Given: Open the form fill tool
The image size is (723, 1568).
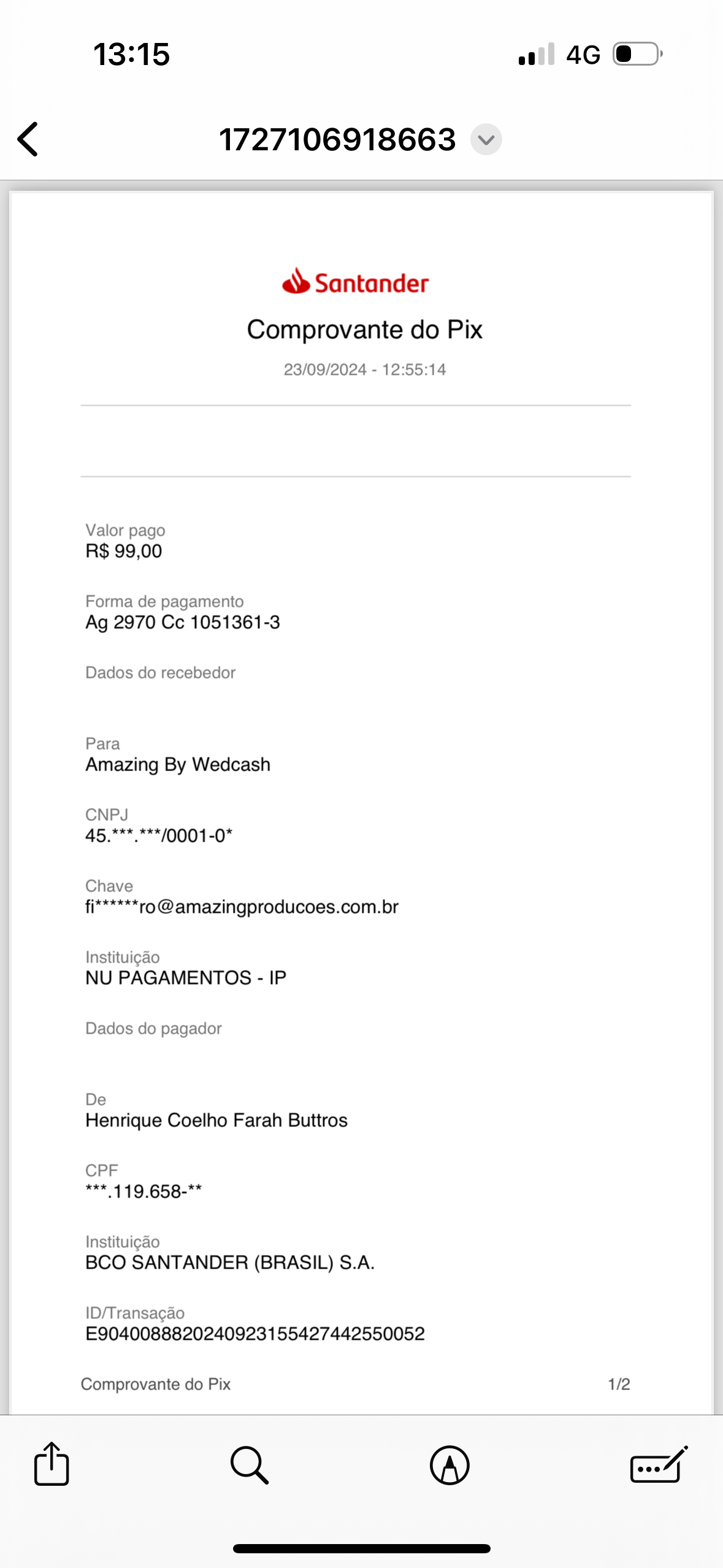Looking at the screenshot, I should tap(659, 1465).
